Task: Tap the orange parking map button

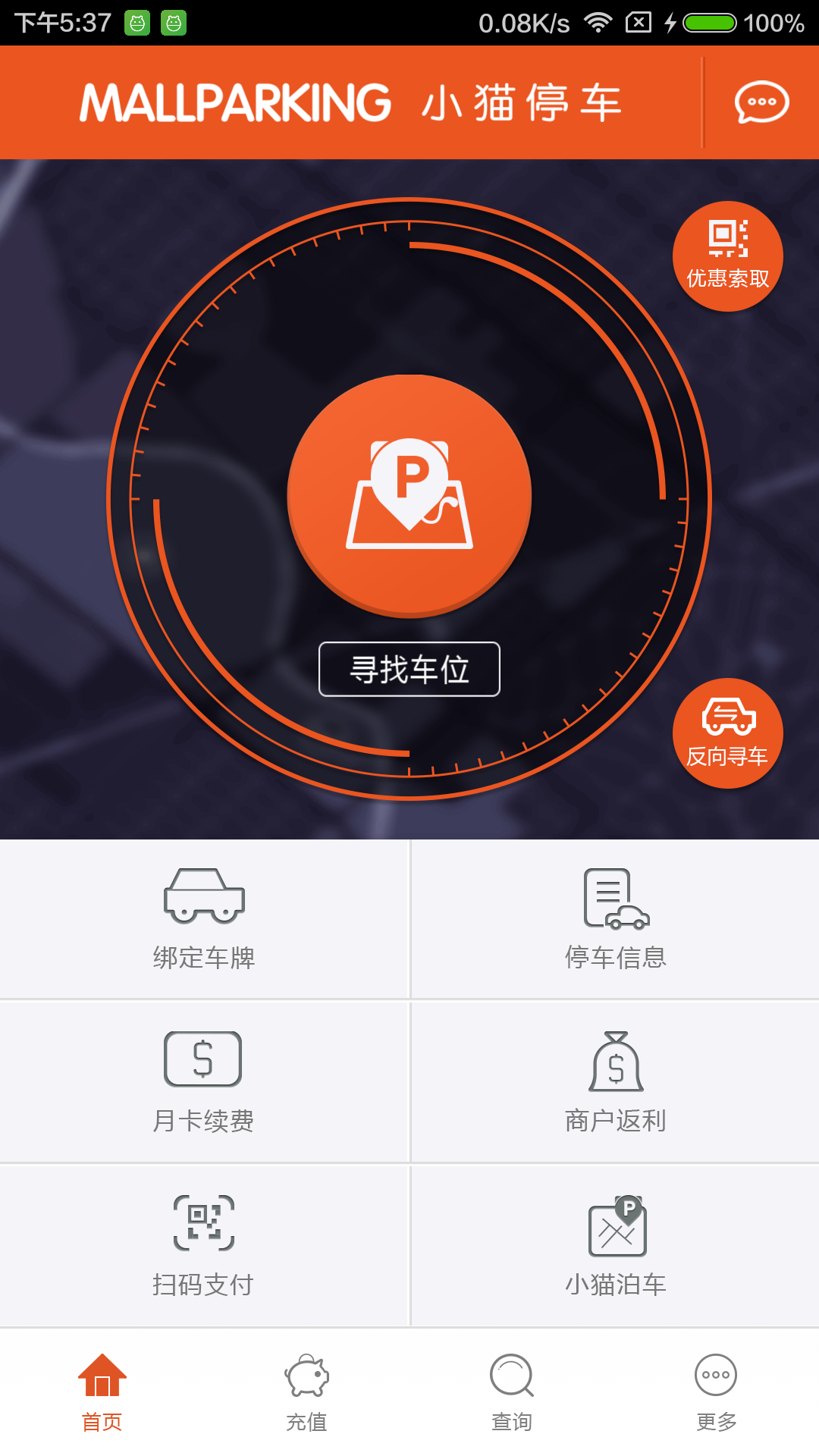Action: pyautogui.click(x=409, y=495)
